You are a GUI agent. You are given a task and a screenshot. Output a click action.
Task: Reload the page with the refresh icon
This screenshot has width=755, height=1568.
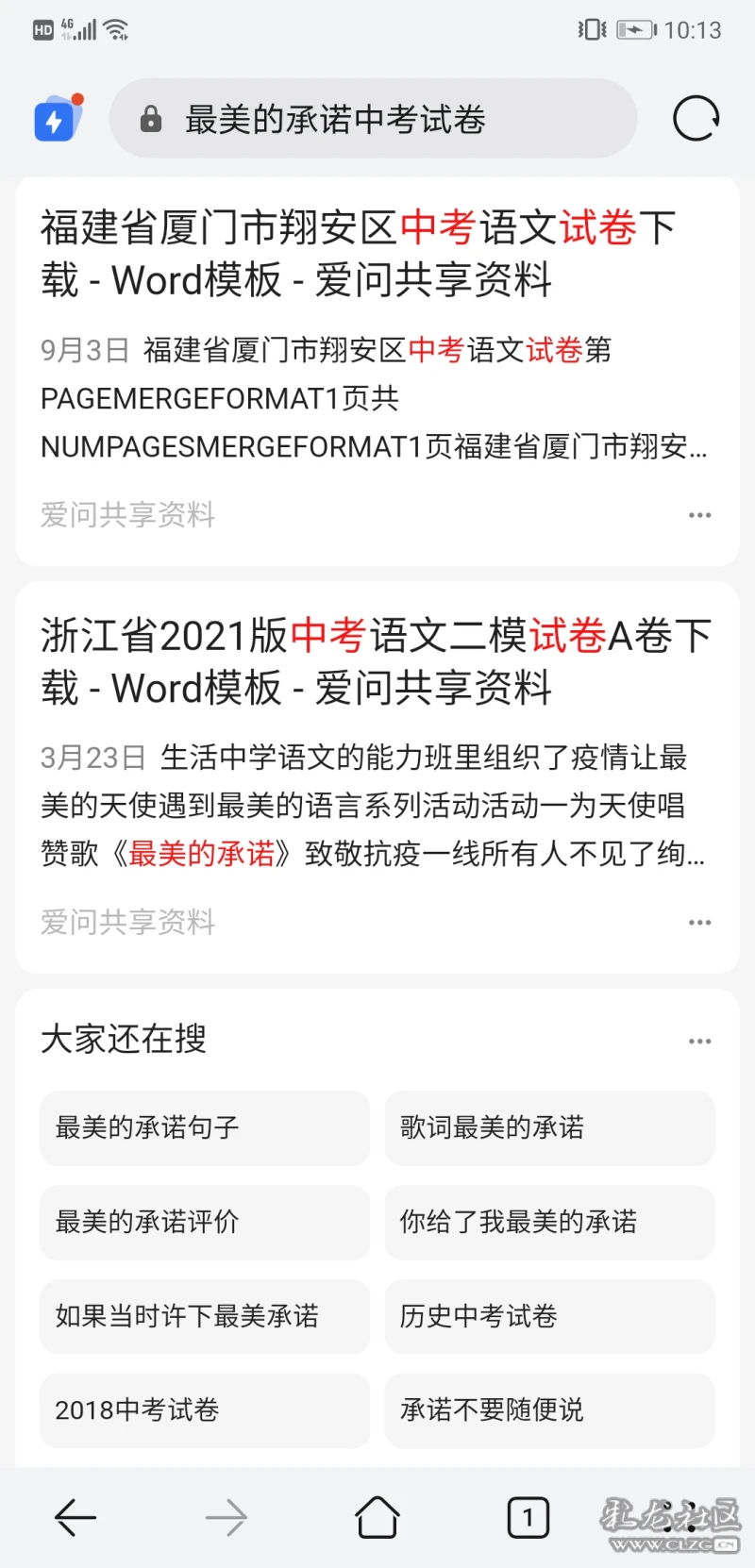696,119
